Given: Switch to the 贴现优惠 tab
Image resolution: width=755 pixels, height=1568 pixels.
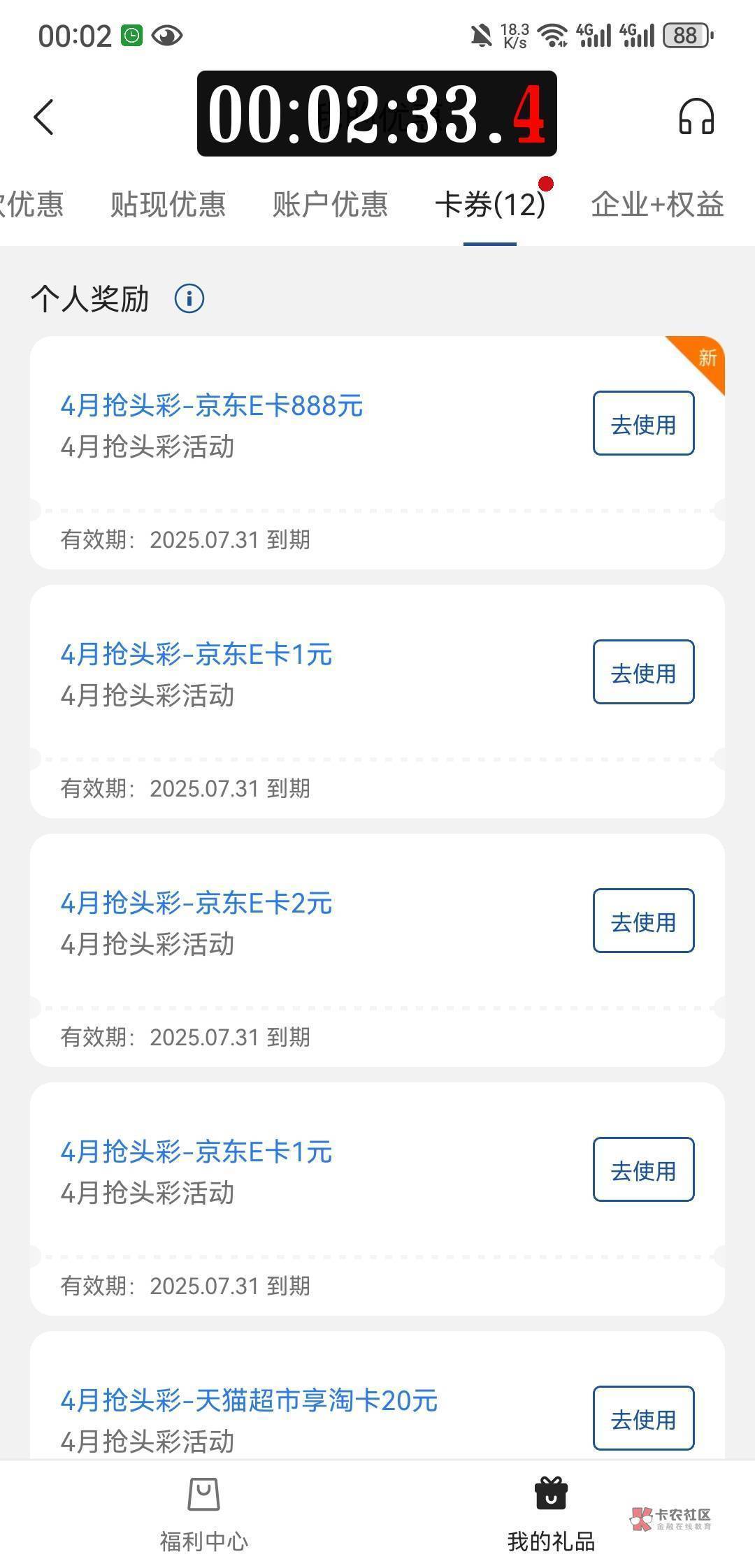Looking at the screenshot, I should point(168,204).
